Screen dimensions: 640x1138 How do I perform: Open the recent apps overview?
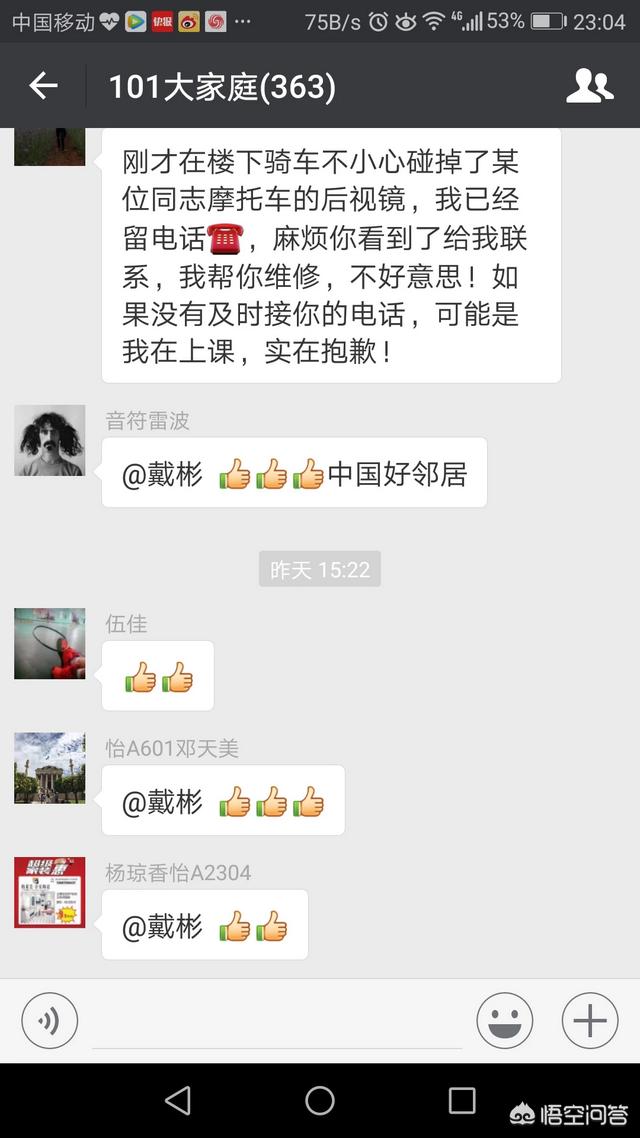pos(462,1100)
